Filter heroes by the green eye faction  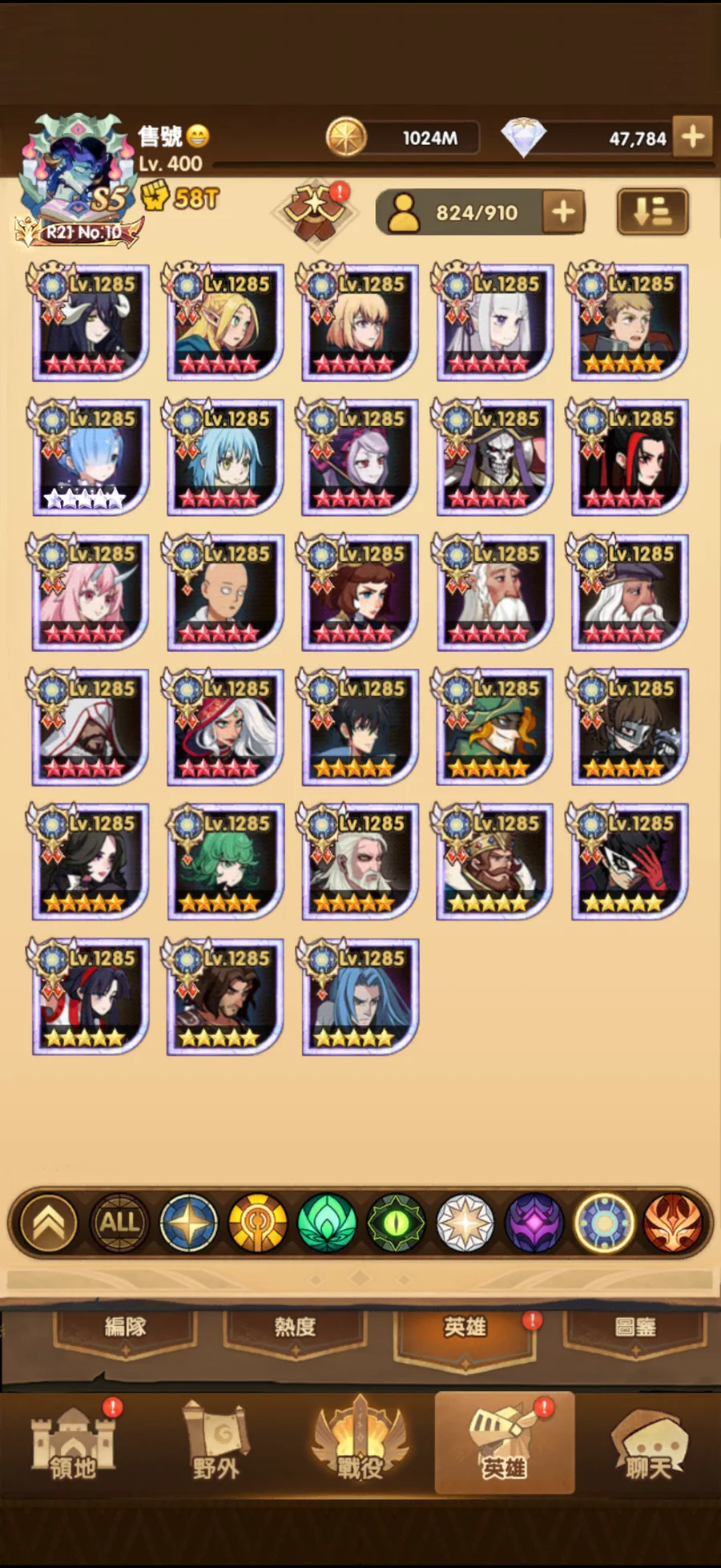click(396, 1223)
